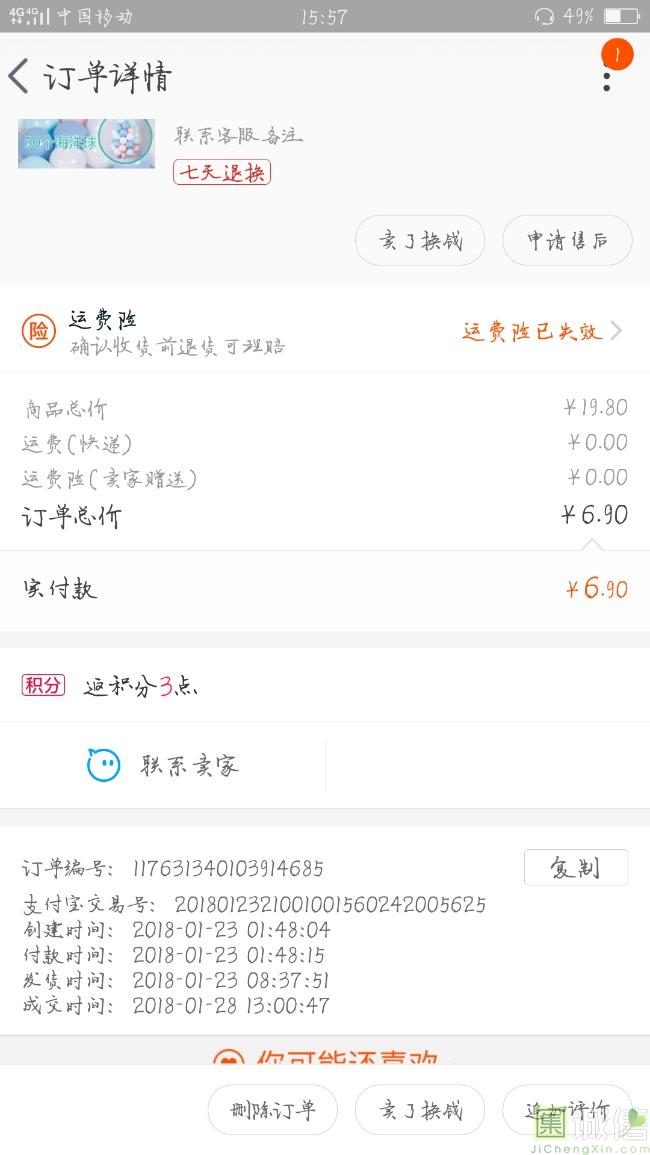Add a follow-up review (追加评价)
The height and width of the screenshot is (1155, 650).
(567, 1110)
